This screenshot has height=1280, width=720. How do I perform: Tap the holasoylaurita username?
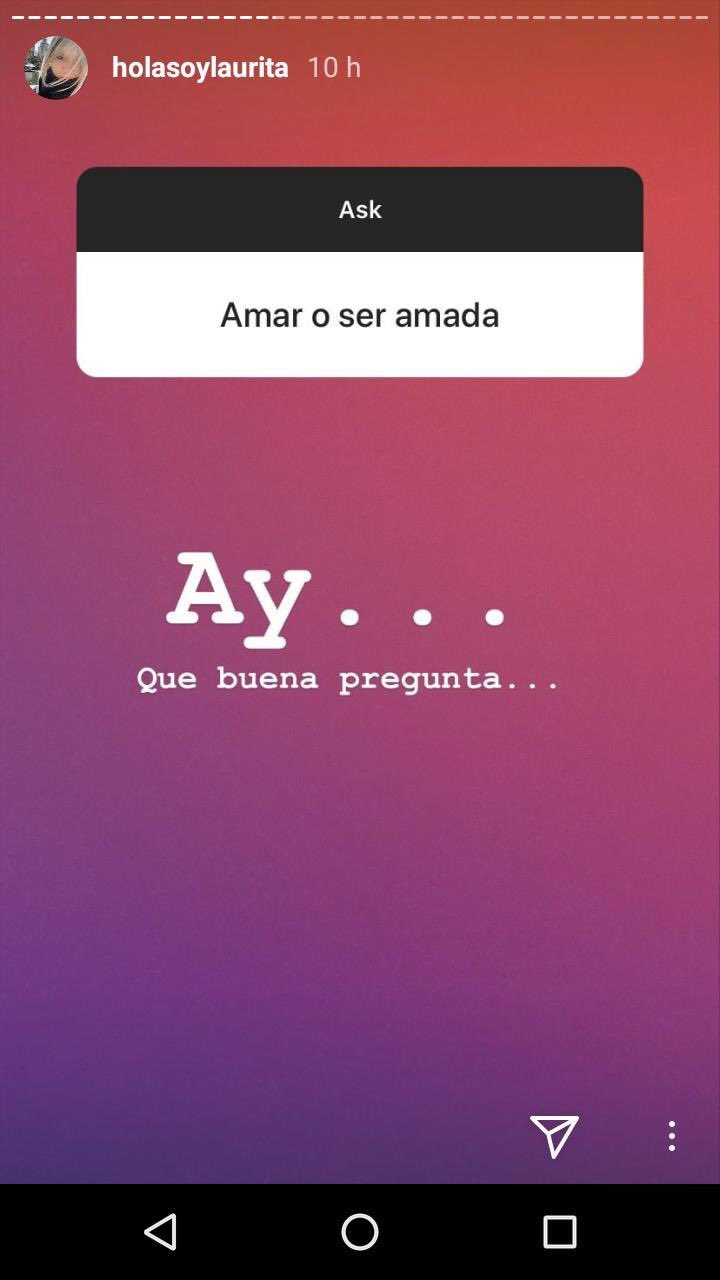point(200,67)
